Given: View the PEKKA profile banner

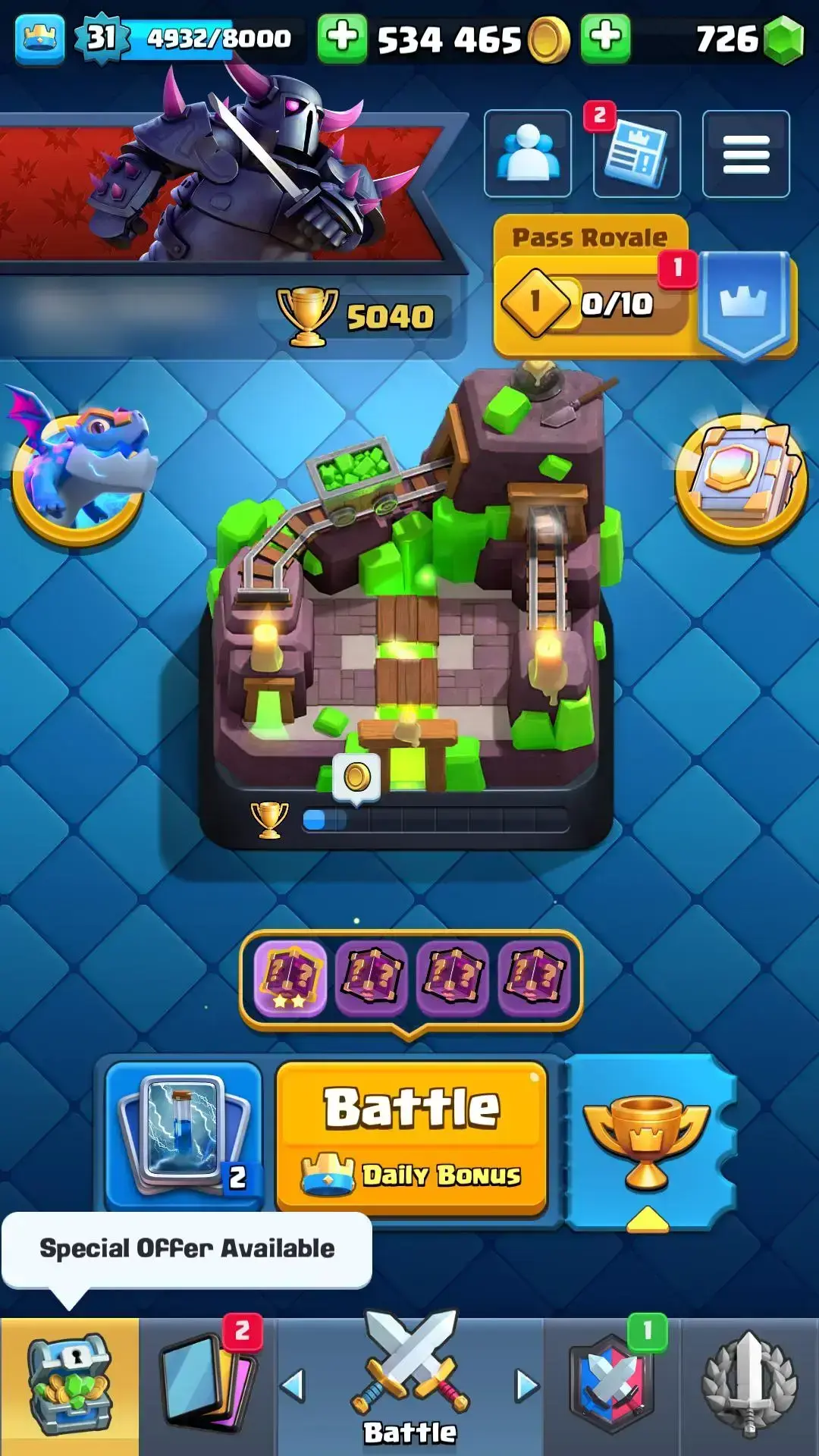Looking at the screenshot, I should click(227, 182).
